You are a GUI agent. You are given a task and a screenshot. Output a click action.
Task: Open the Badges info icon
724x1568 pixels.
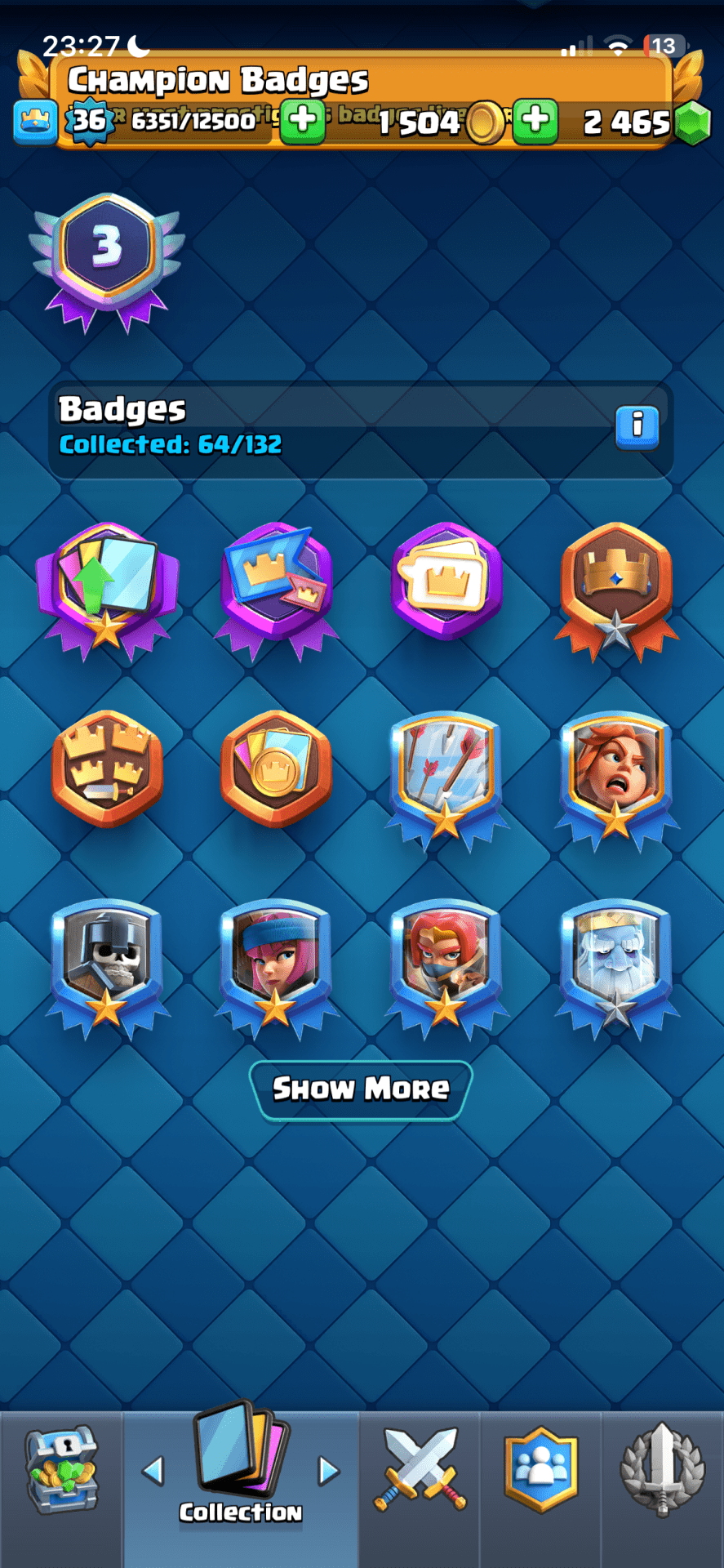(637, 425)
